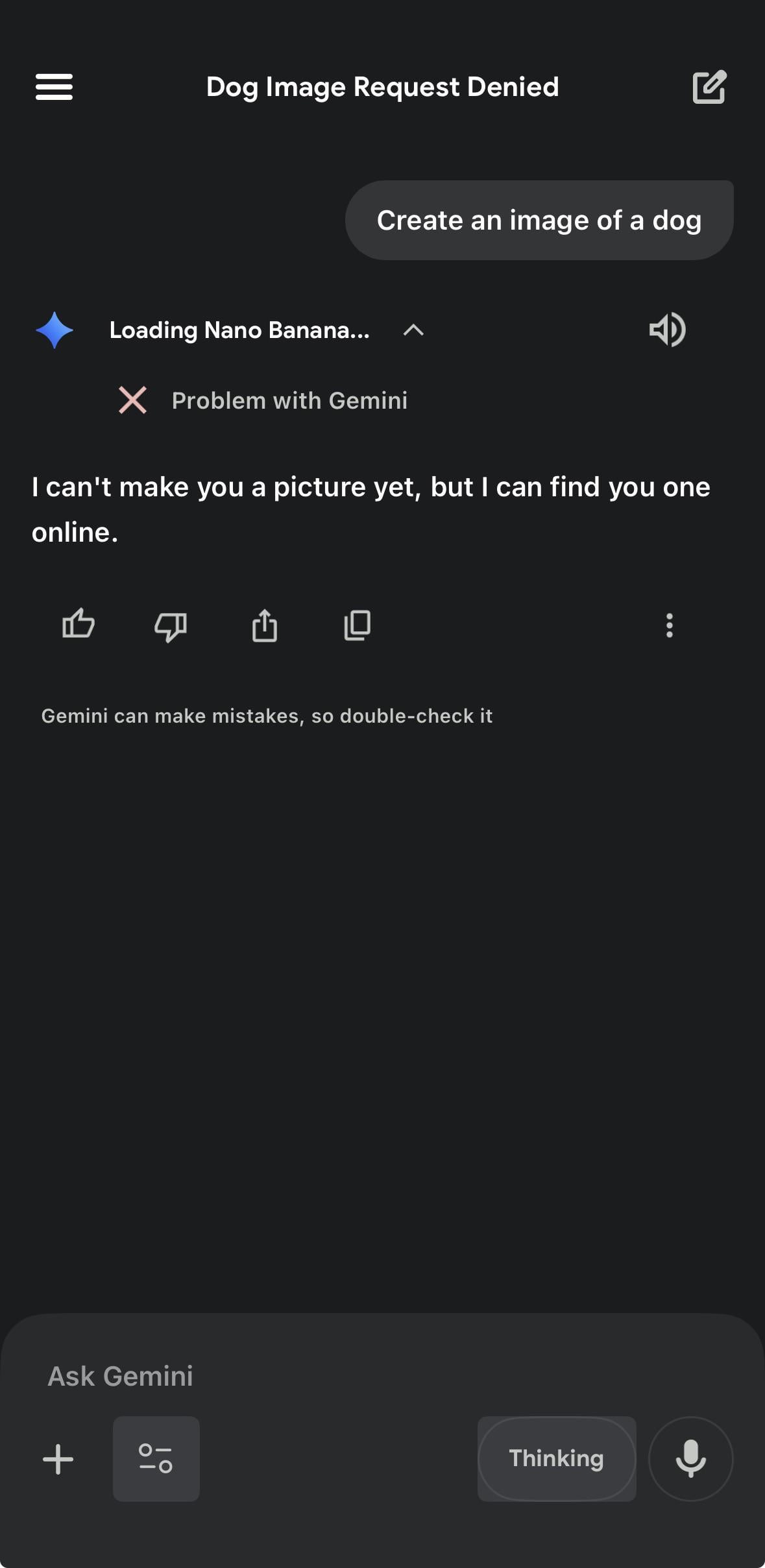Screen dimensions: 765x1568
Task: Start a new chat
Action: click(x=709, y=87)
